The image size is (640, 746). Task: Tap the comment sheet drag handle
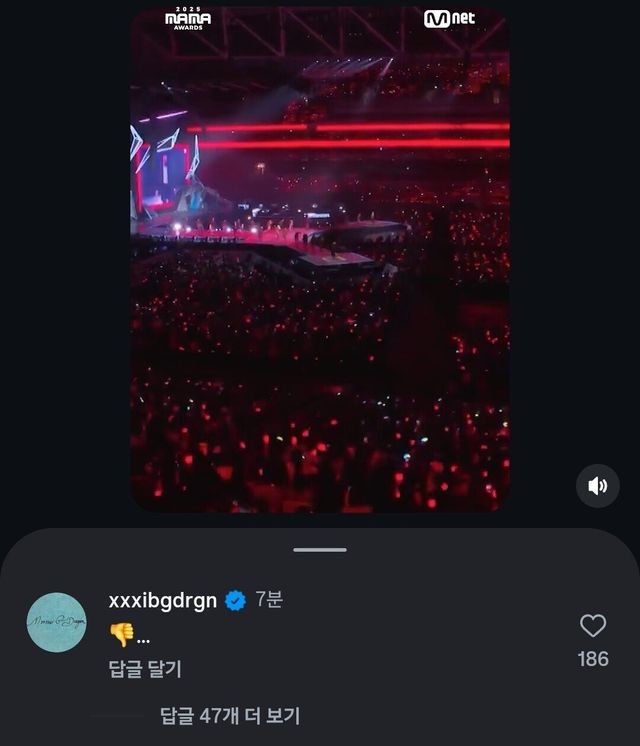[x=320, y=549]
